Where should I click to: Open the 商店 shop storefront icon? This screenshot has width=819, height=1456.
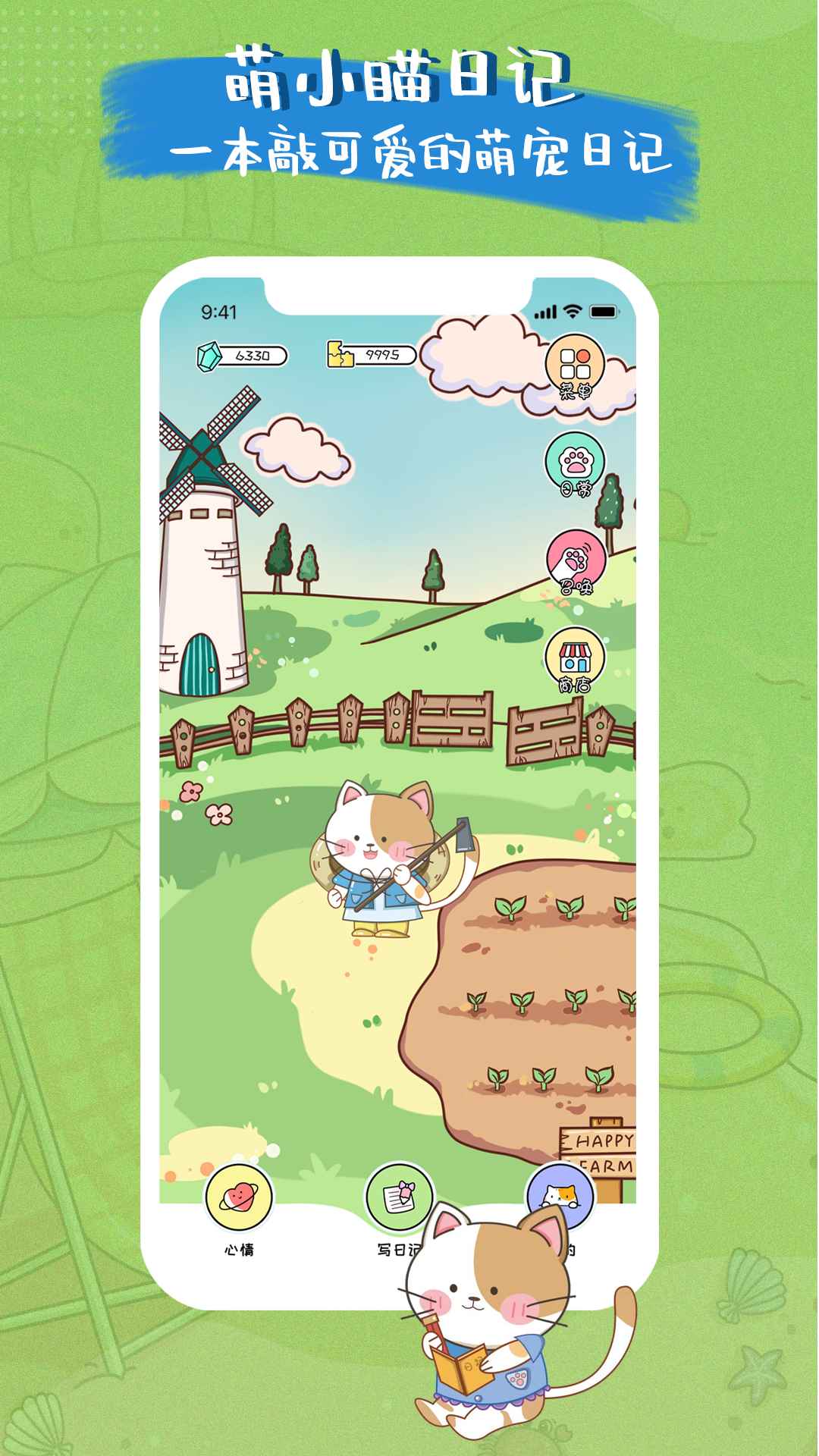[574, 657]
